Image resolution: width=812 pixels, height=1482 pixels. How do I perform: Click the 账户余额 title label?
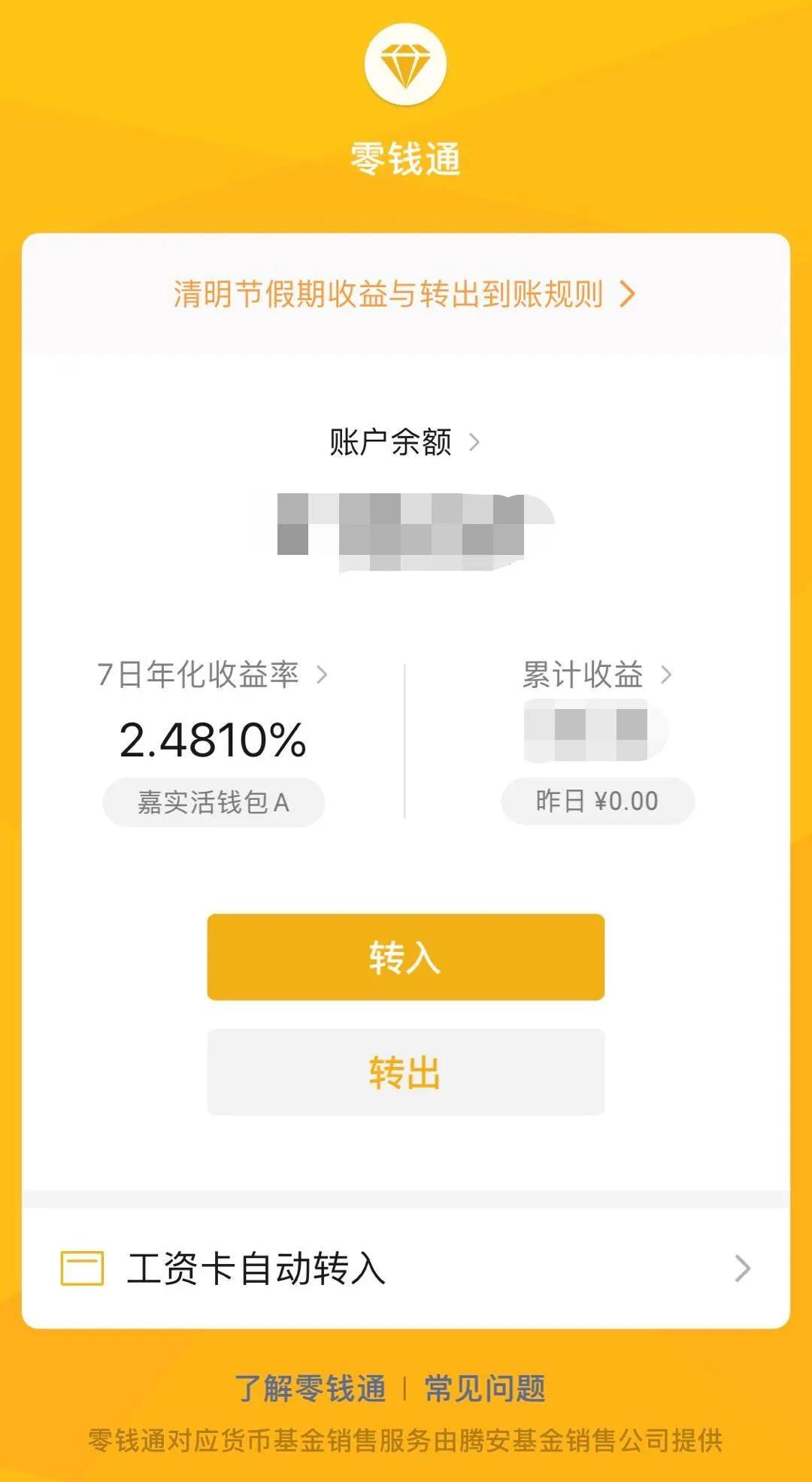click(x=391, y=443)
